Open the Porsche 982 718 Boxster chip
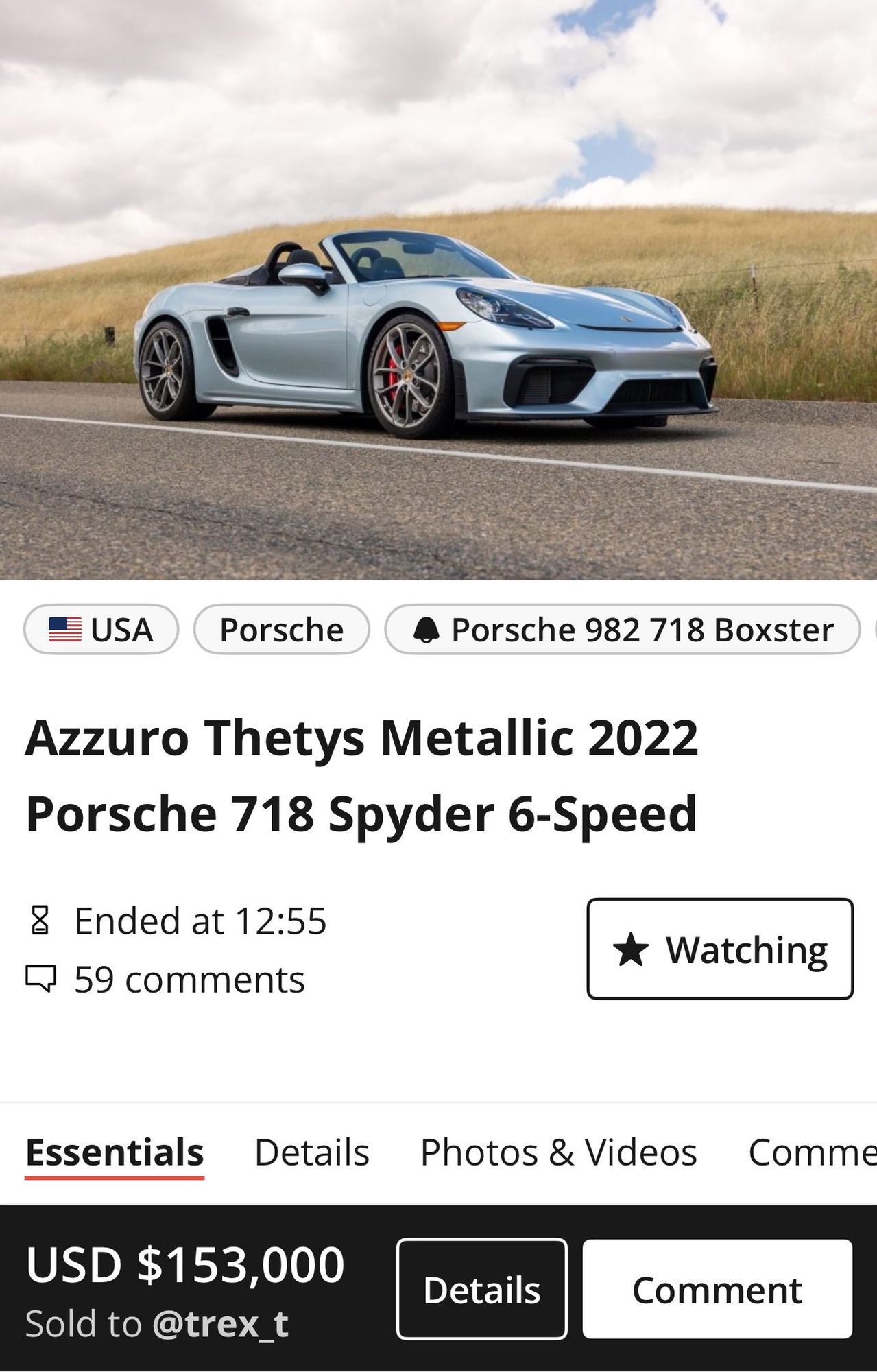 623,629
